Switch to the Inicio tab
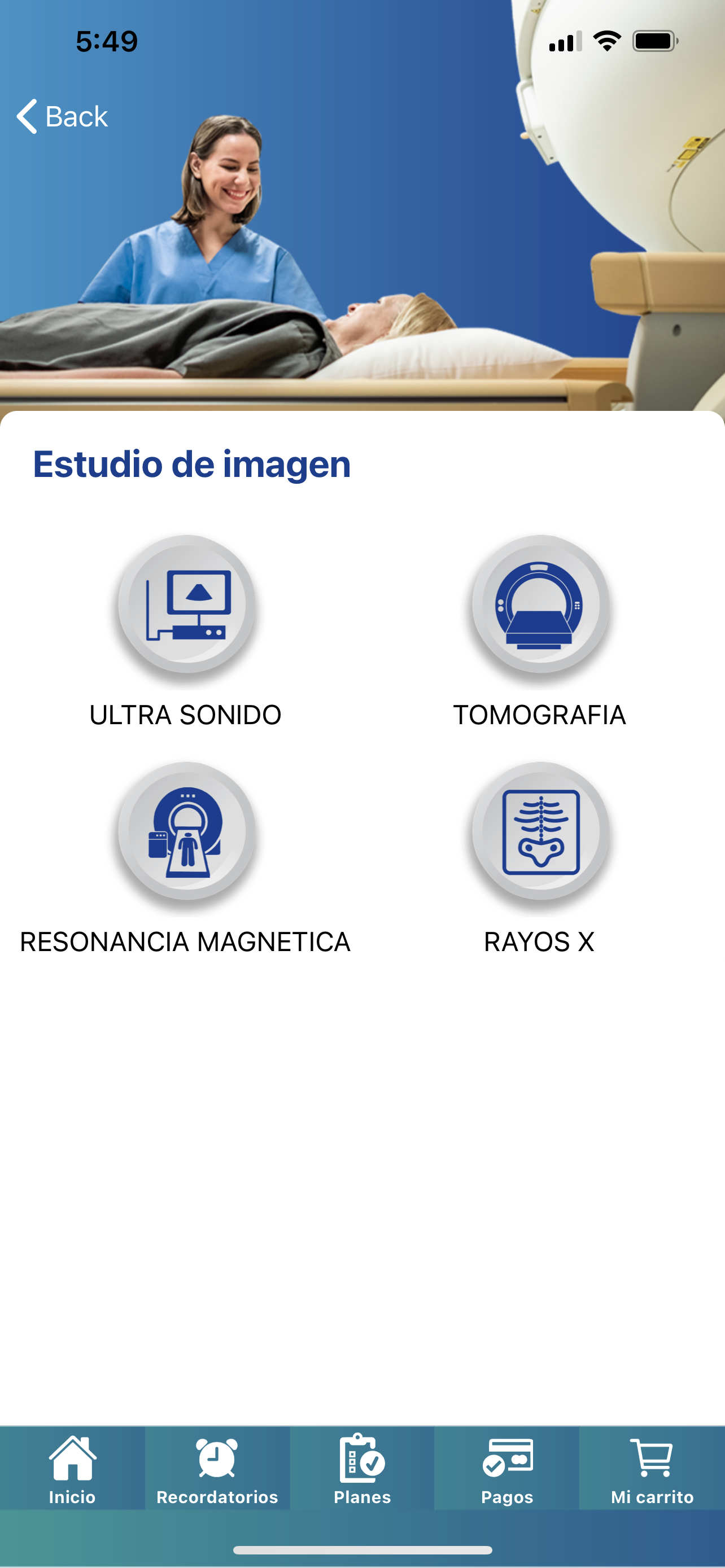This screenshot has width=725, height=1568. (x=72, y=1468)
